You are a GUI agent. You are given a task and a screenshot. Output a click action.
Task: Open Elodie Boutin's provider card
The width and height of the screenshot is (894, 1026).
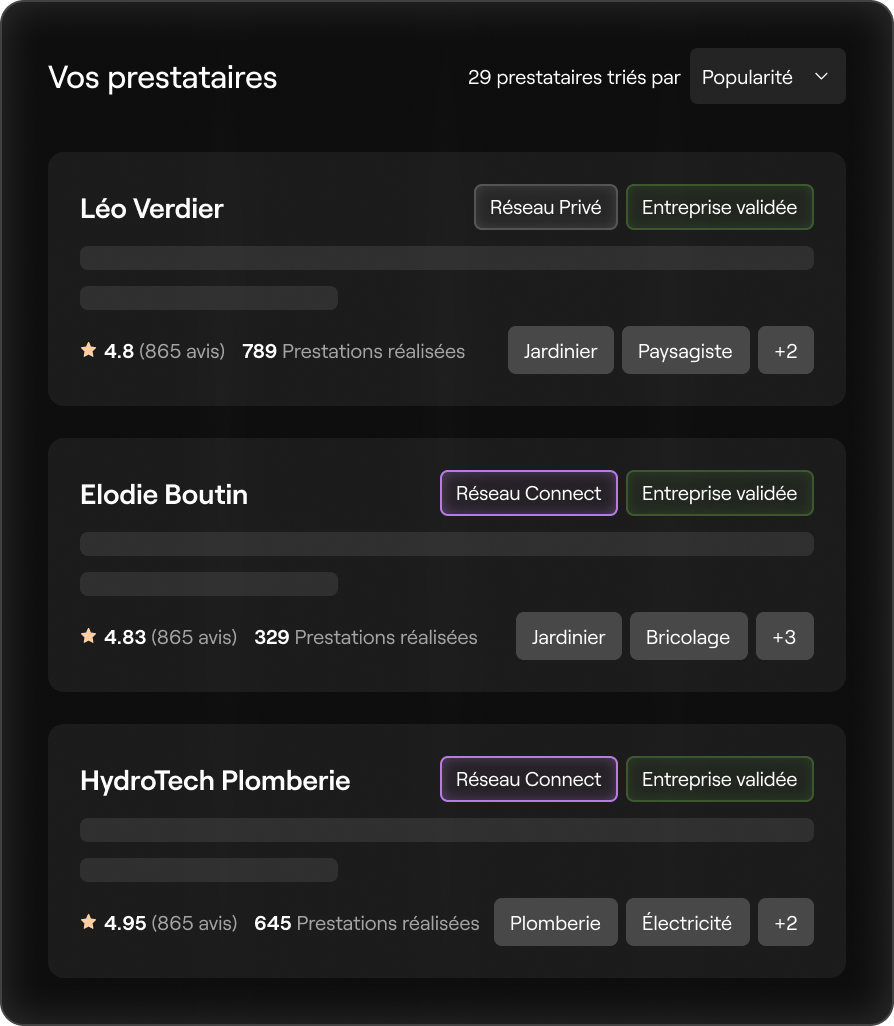coord(164,495)
